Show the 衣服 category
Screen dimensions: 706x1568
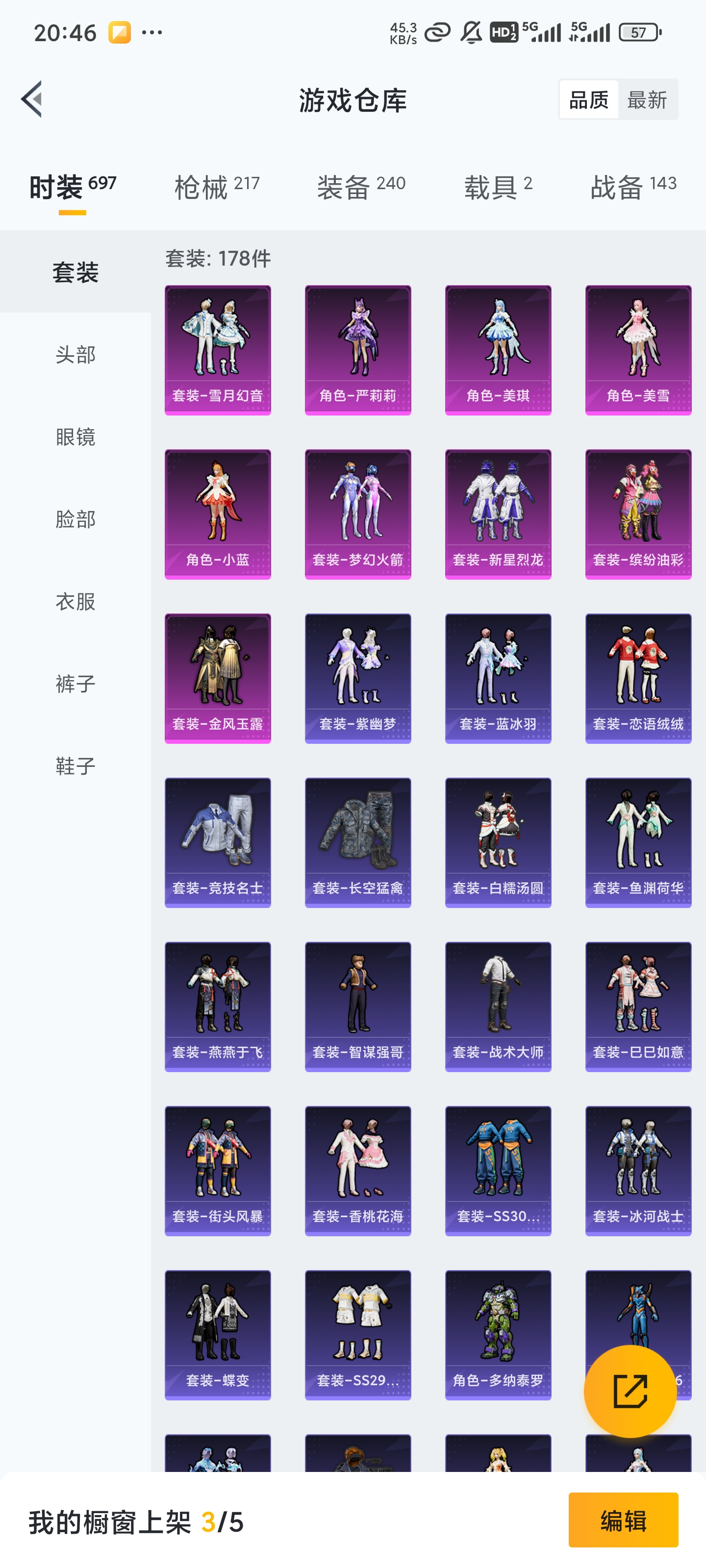pyautogui.click(x=76, y=601)
